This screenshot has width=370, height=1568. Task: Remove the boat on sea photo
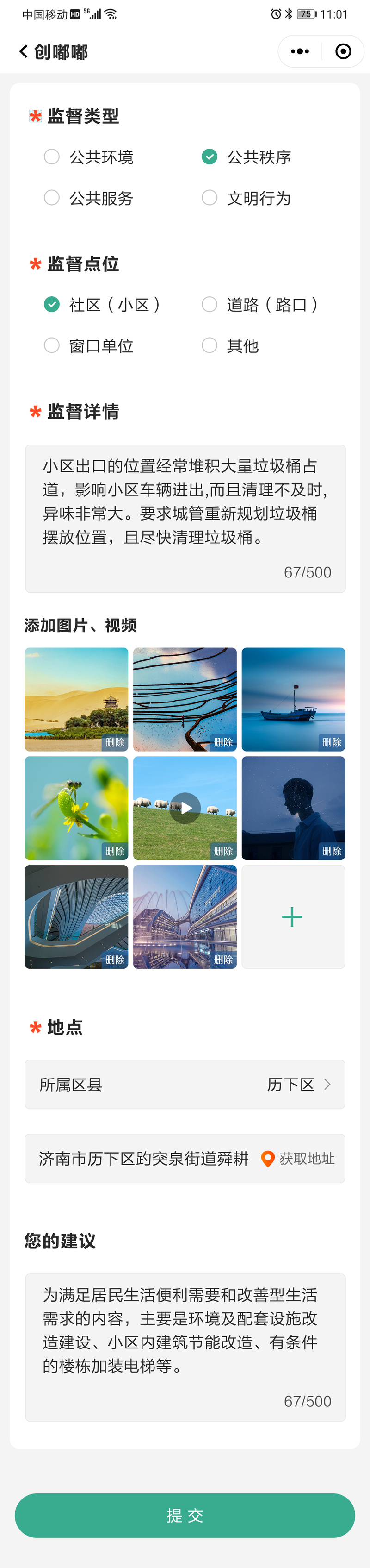pyautogui.click(x=332, y=742)
